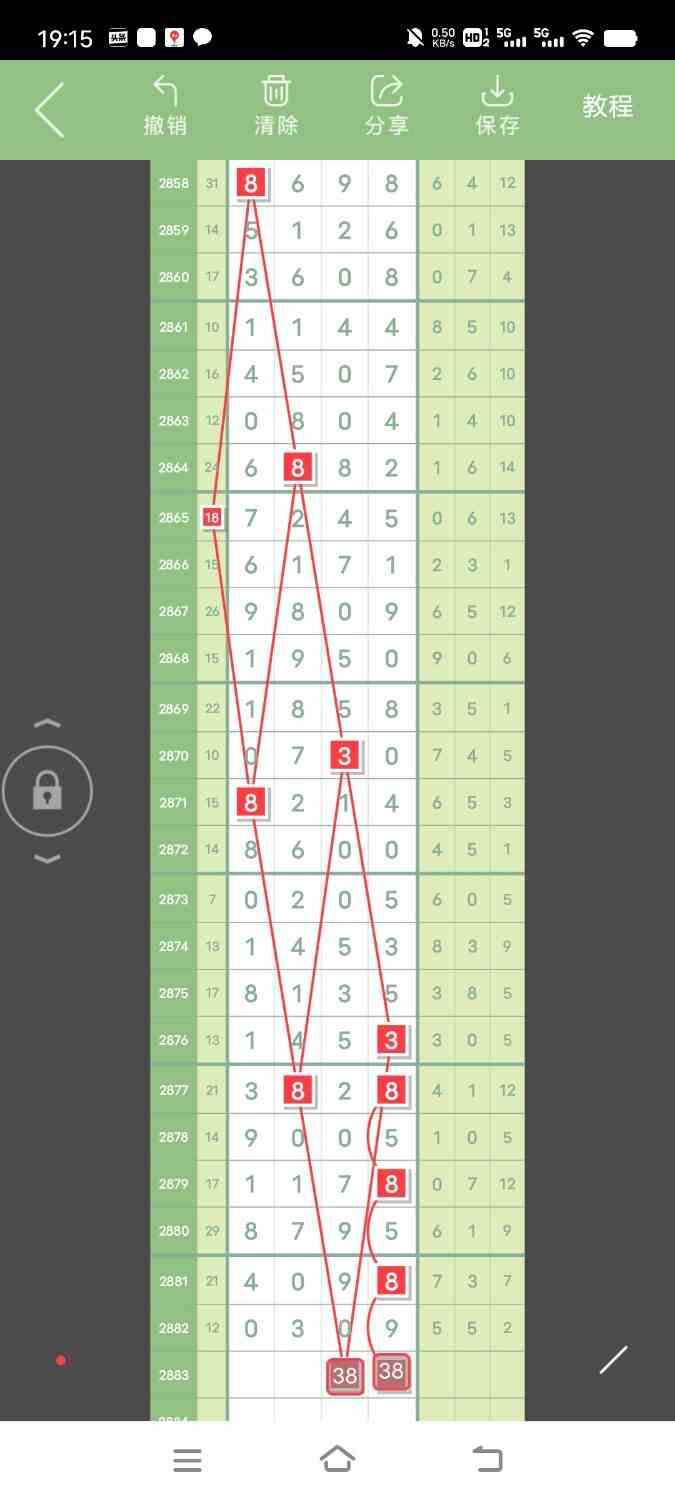Tap the red dot color indicator
675x1500 pixels.
[61, 1360]
